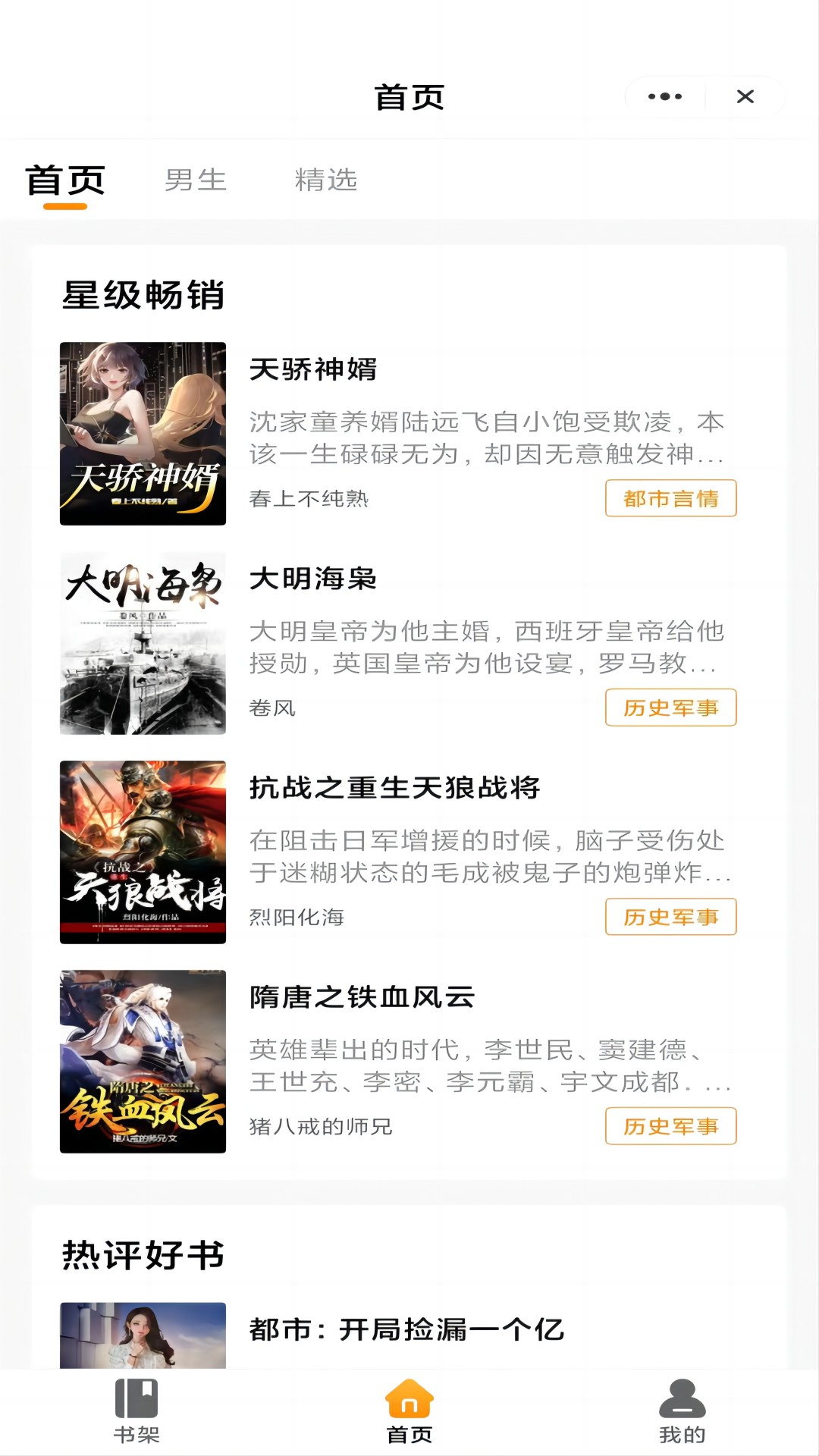The image size is (819, 1456).
Task: Tap 历史军事 tag on 大明海枭
Action: click(670, 708)
